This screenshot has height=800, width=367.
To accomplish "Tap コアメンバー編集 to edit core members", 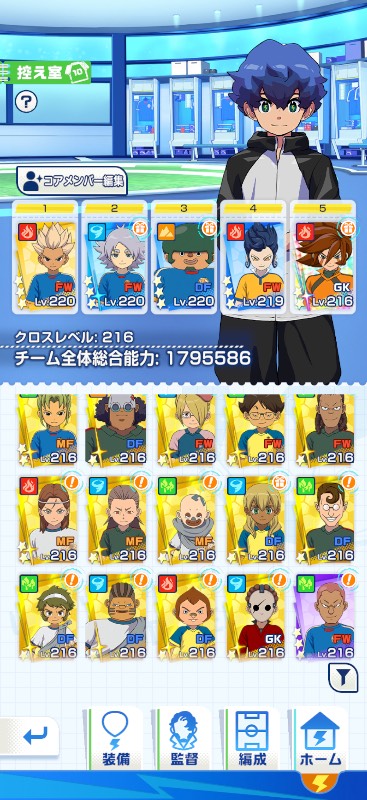I will coord(72,181).
